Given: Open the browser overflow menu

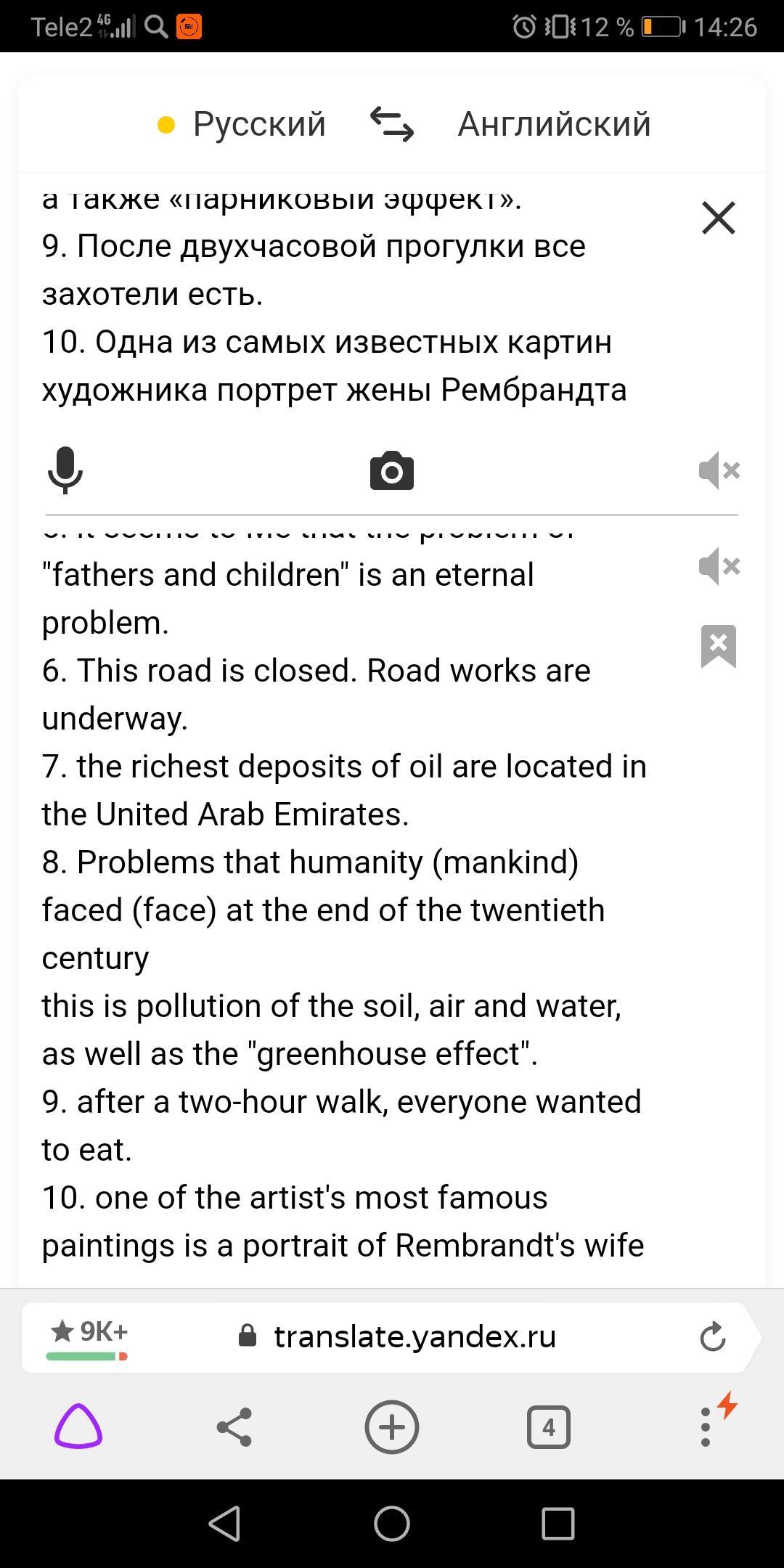Looking at the screenshot, I should point(706,1427).
